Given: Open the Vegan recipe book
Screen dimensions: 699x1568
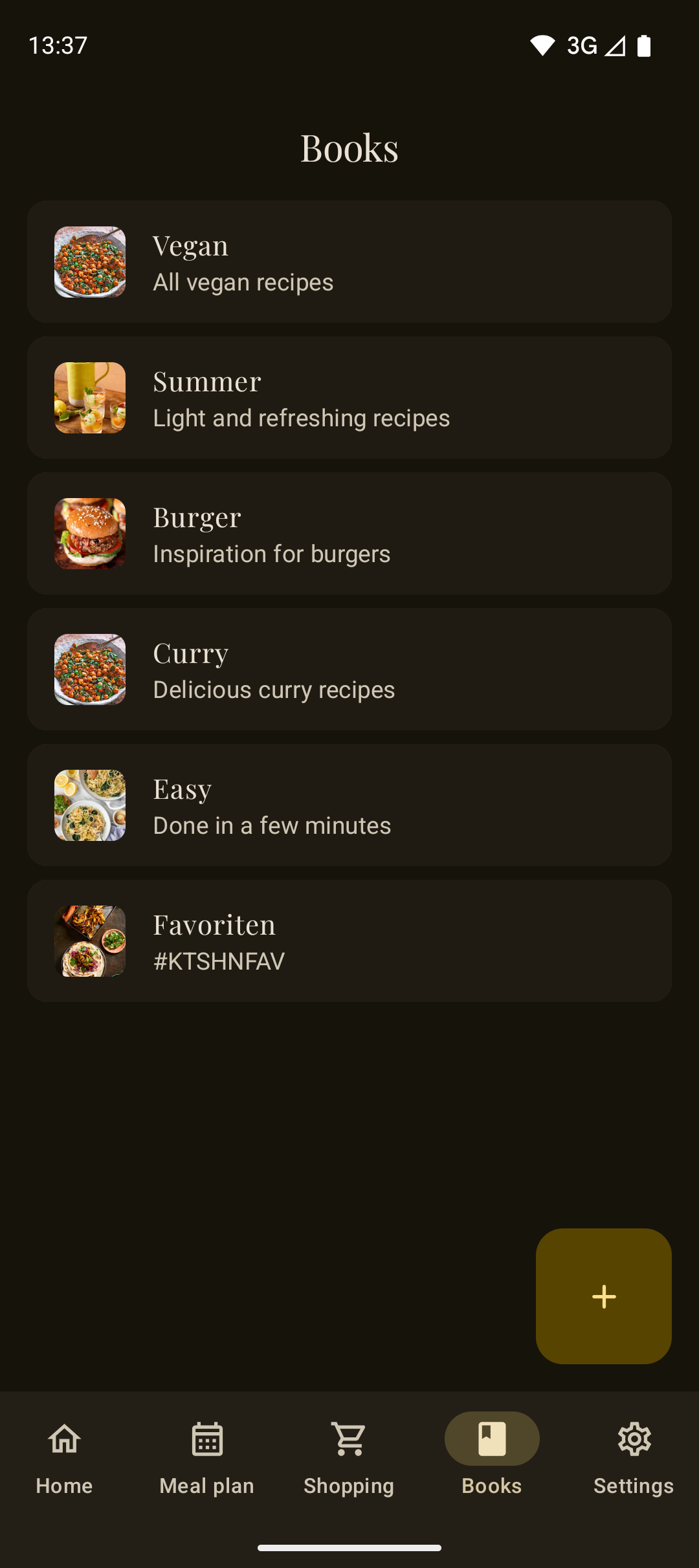Looking at the screenshot, I should (x=349, y=262).
